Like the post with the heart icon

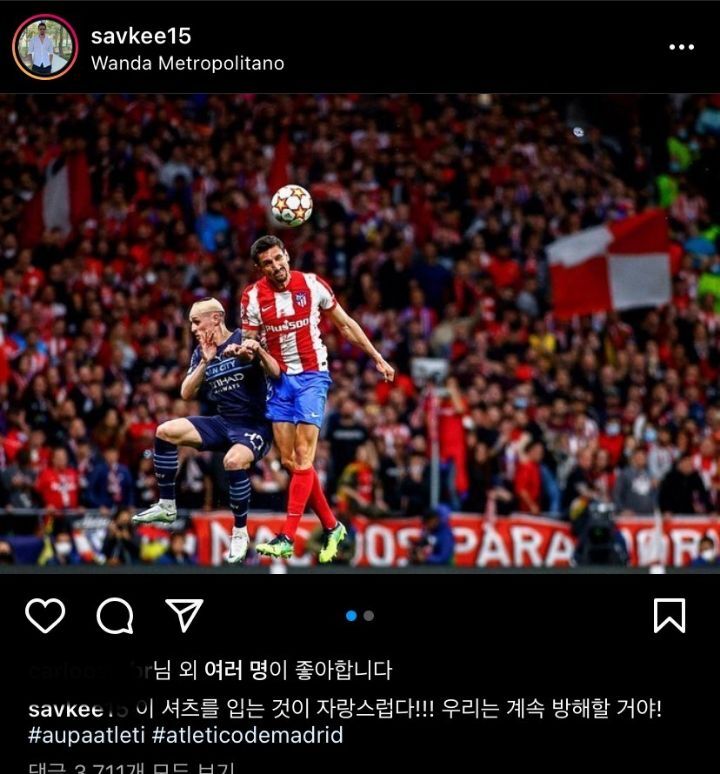coord(45,615)
